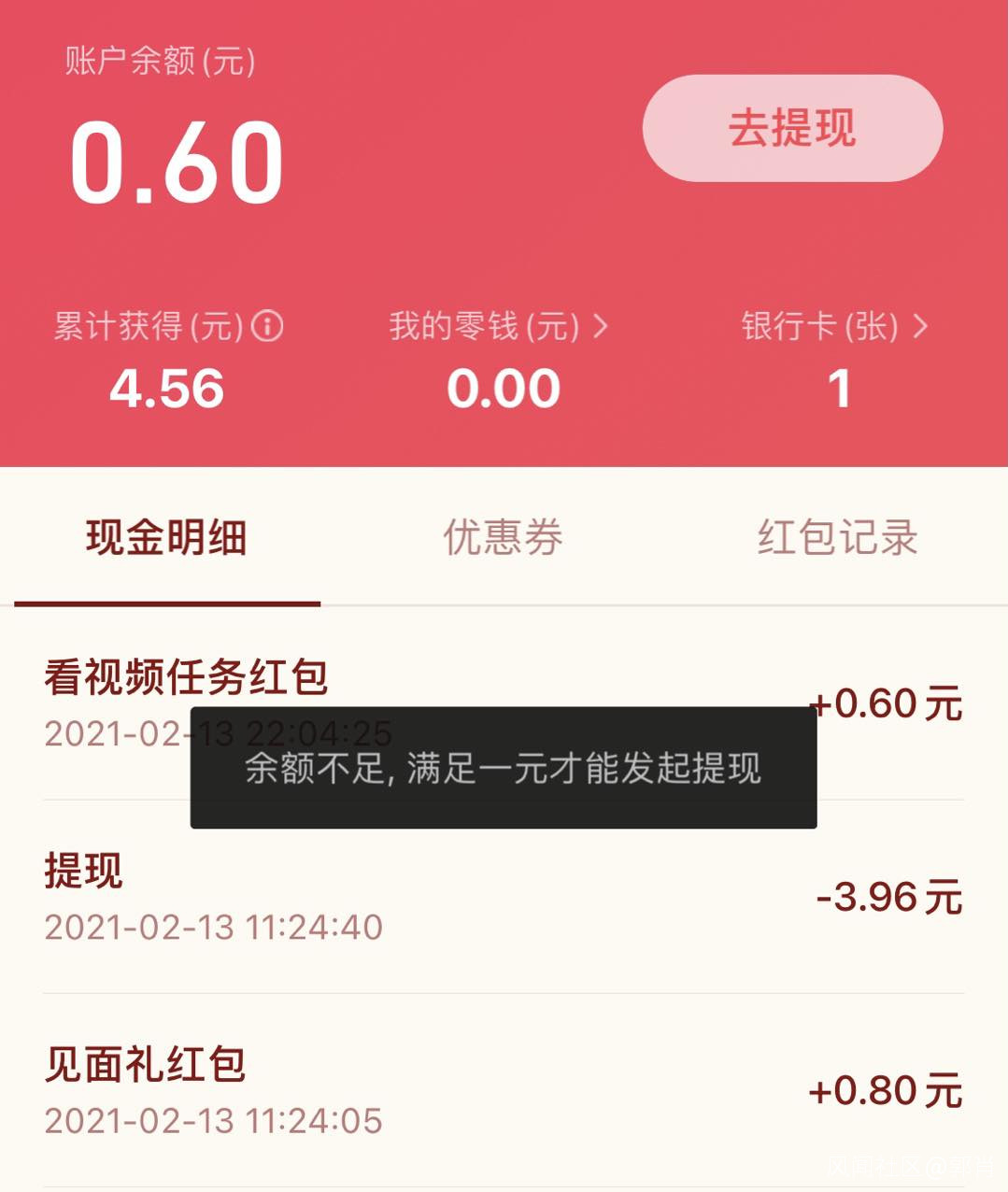This screenshot has height=1192, width=1008.
Task: View linked 银行卡 bank cards
Action: (834, 327)
